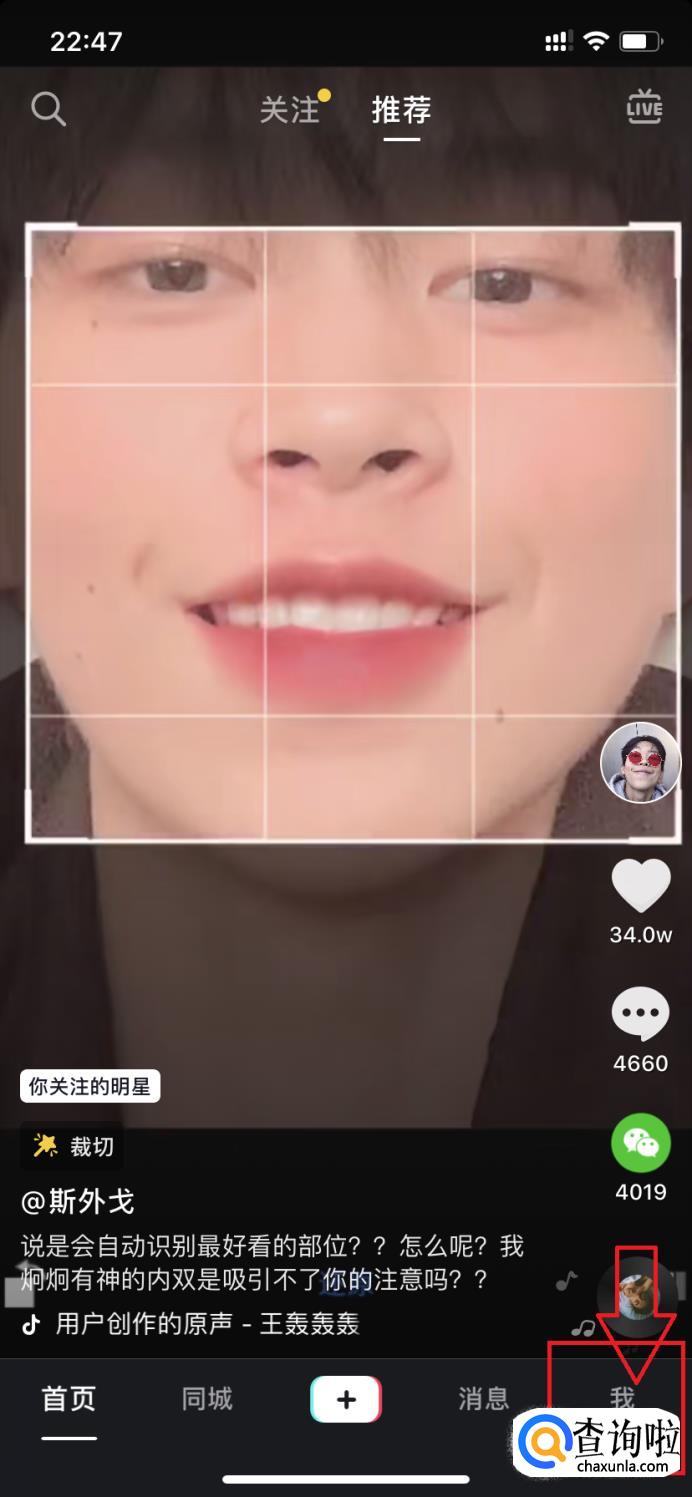Switch to the 关注 tab
Viewport: 692px width, 1497px height.
(290, 109)
